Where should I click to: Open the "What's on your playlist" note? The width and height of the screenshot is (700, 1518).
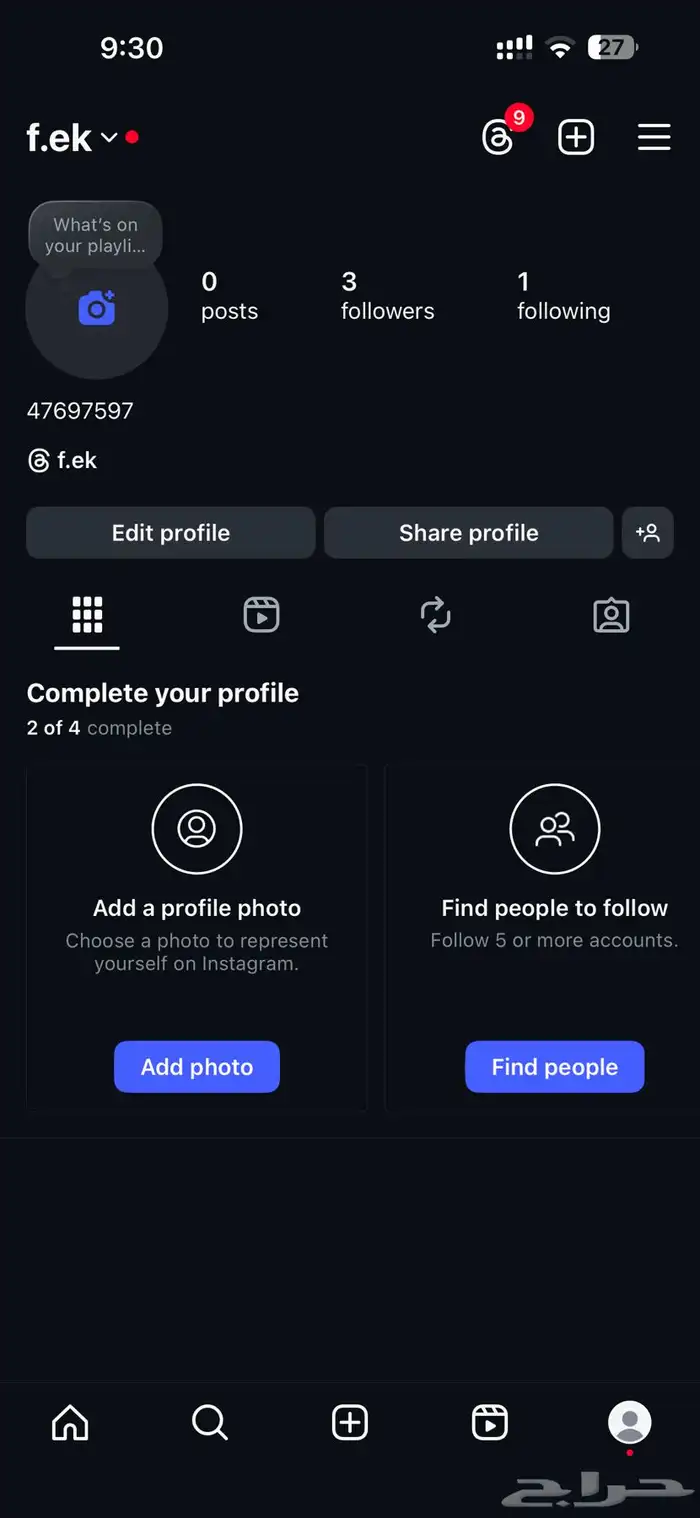pos(95,235)
